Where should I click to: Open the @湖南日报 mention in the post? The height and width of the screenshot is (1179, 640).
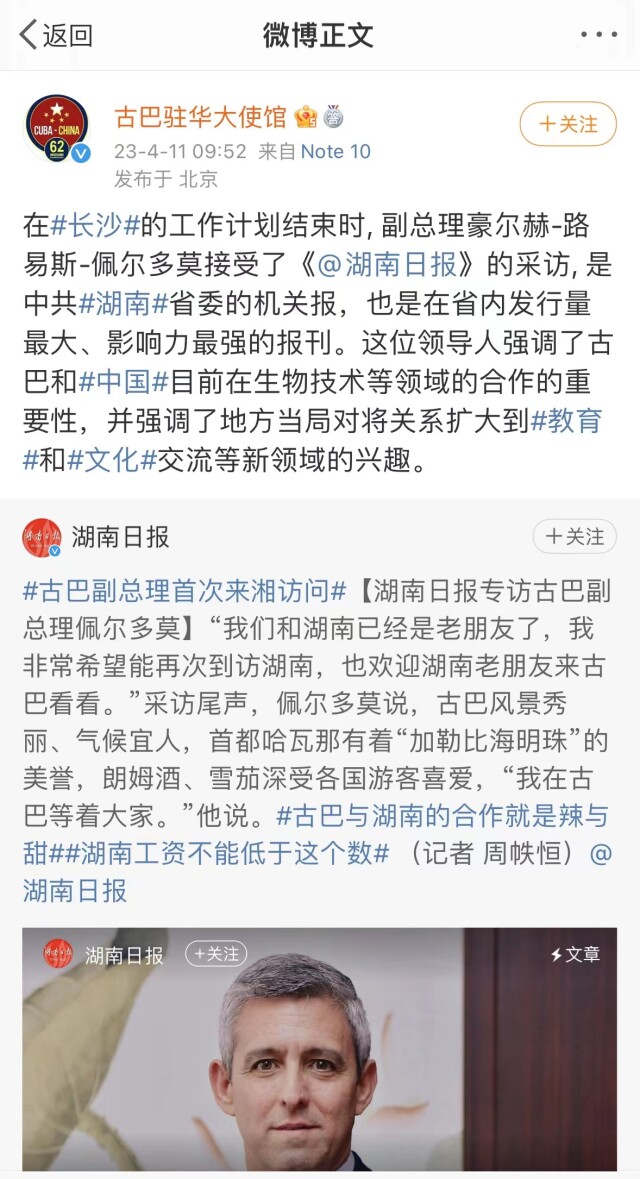(x=386, y=265)
